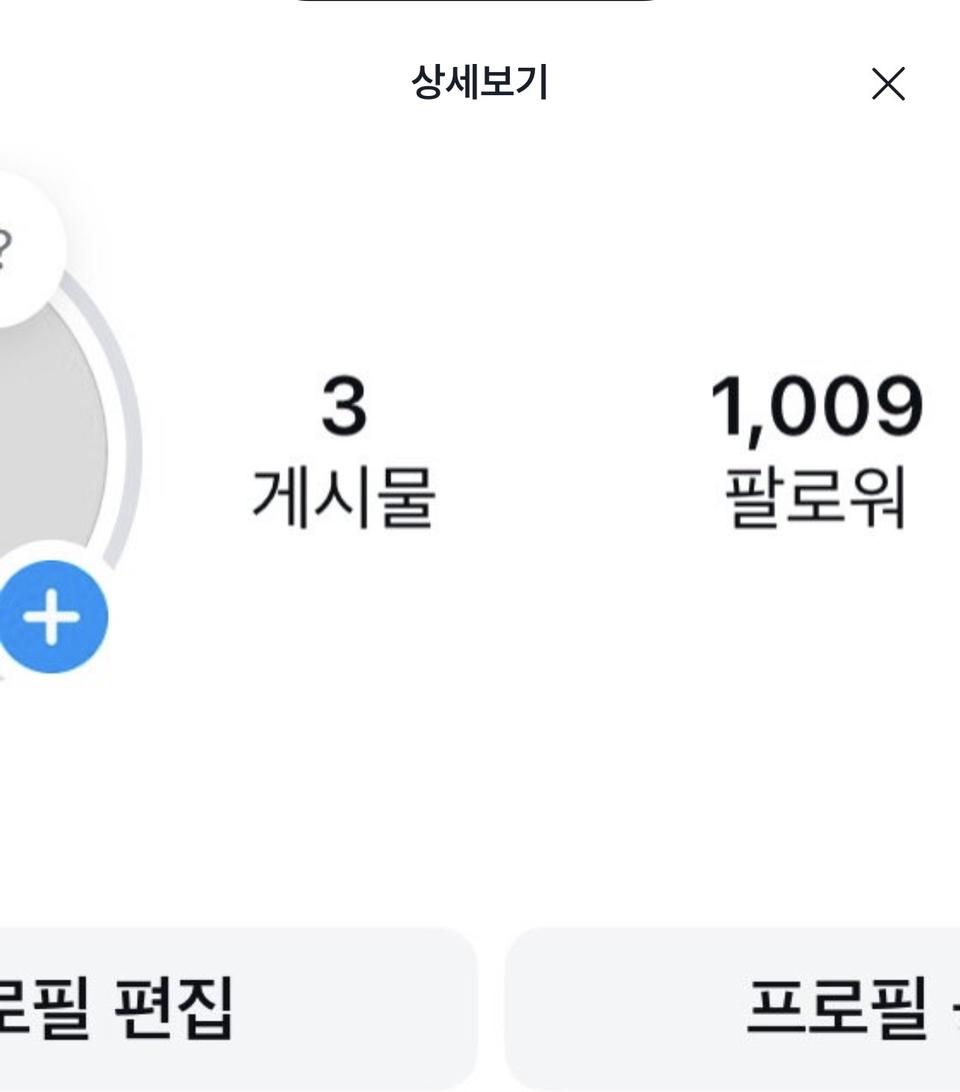Open follower details by tapping 1,009
Image resolution: width=960 pixels, height=1092 pixels.
click(819, 403)
